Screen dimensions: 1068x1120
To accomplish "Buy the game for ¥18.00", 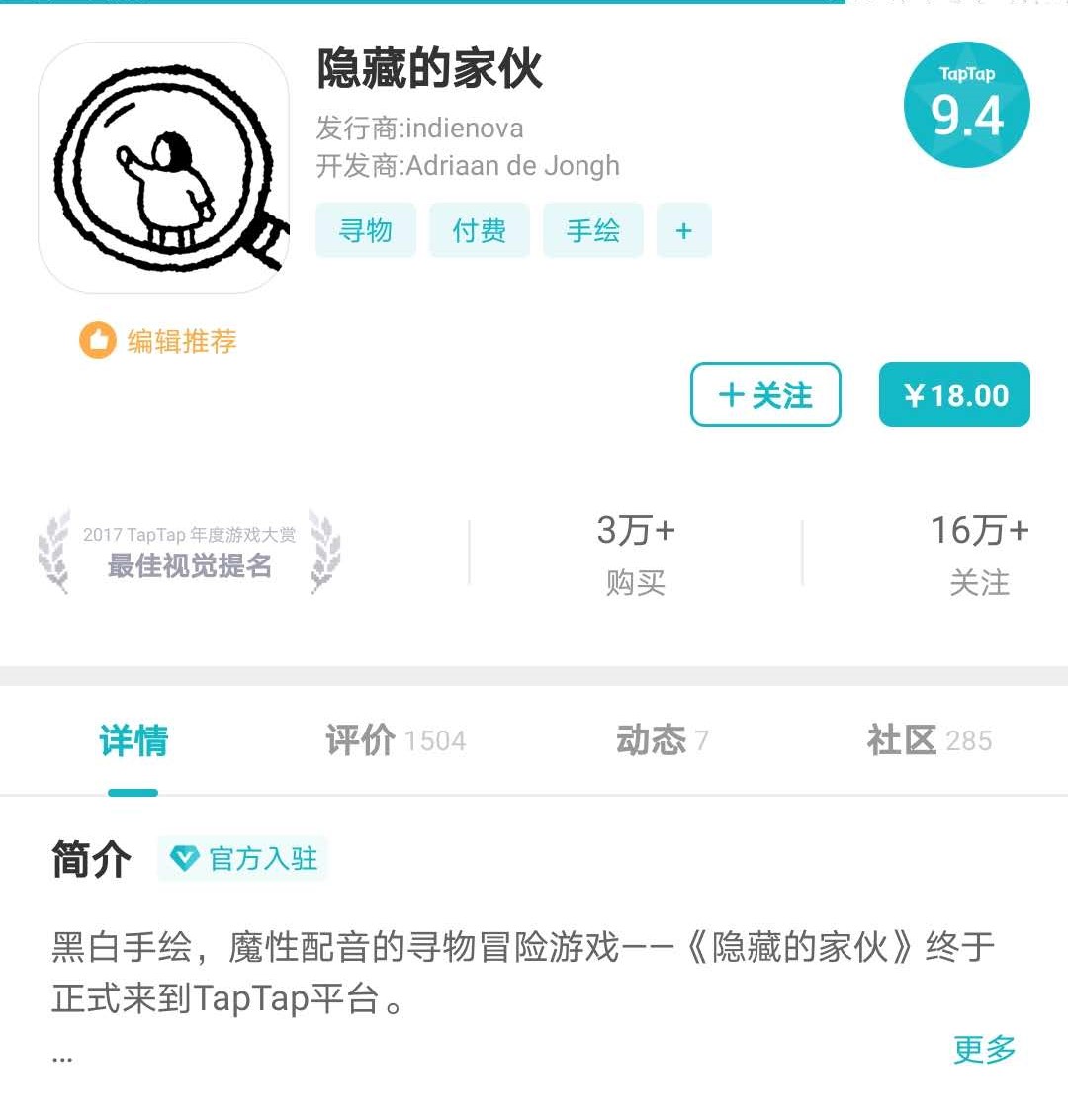I will 954,395.
